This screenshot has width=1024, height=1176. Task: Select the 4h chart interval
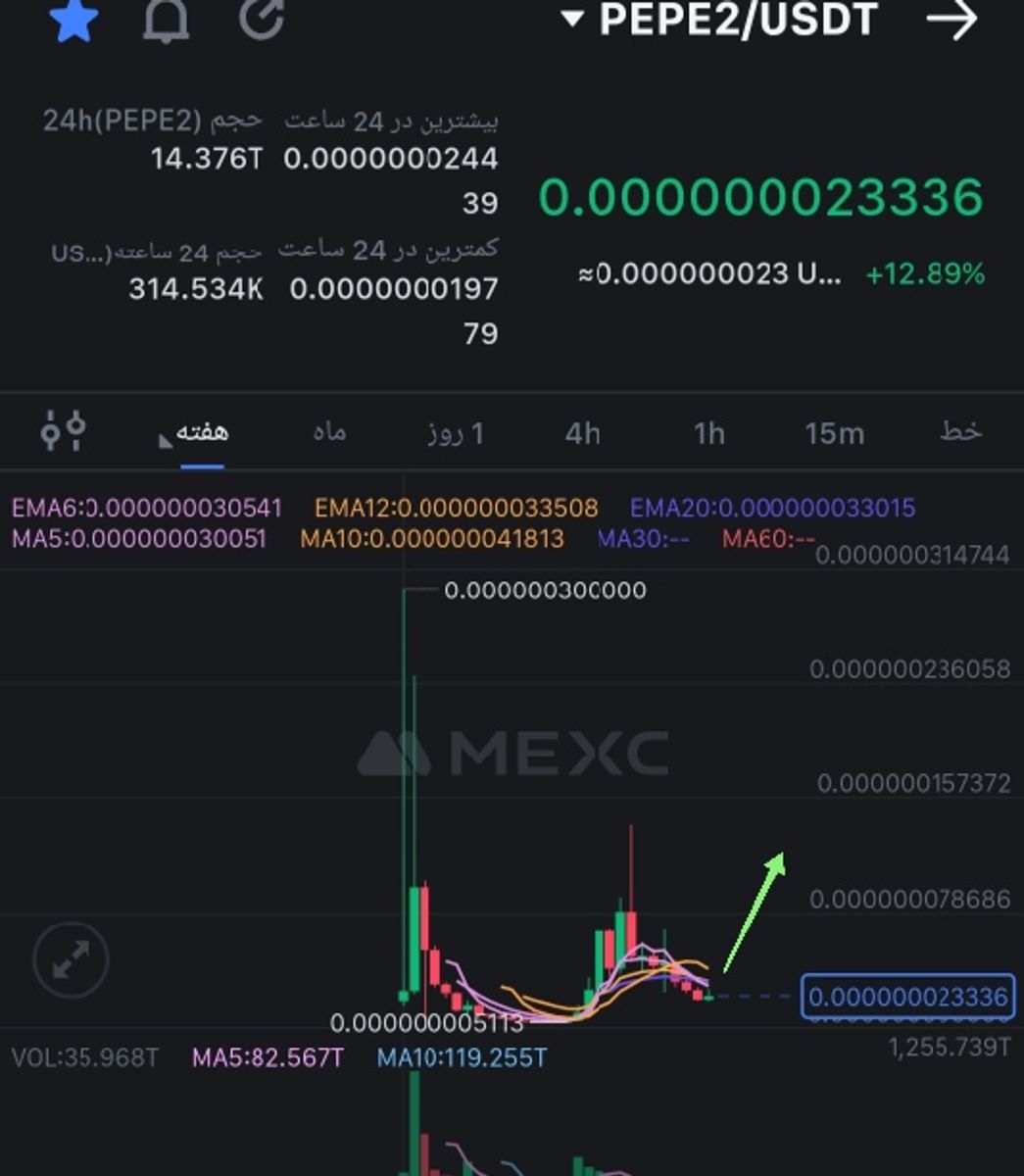click(x=583, y=432)
